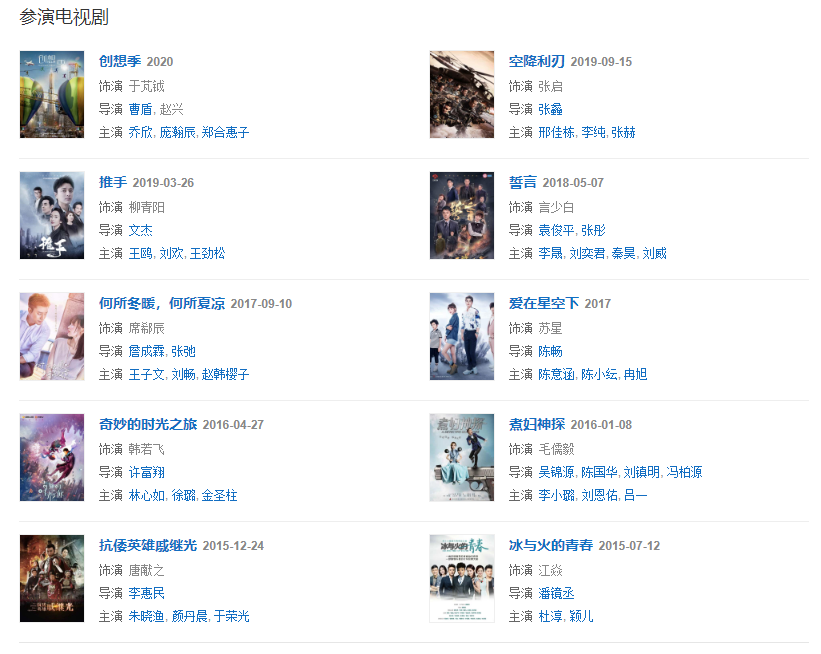821x654 pixels.
Task: Open director 陈畅's profile link
Action: [550, 351]
